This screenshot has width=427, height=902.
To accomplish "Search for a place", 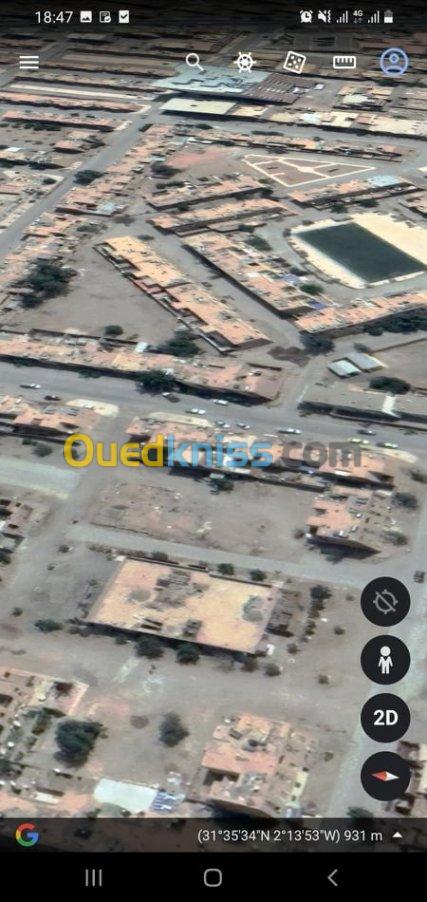I will (195, 62).
